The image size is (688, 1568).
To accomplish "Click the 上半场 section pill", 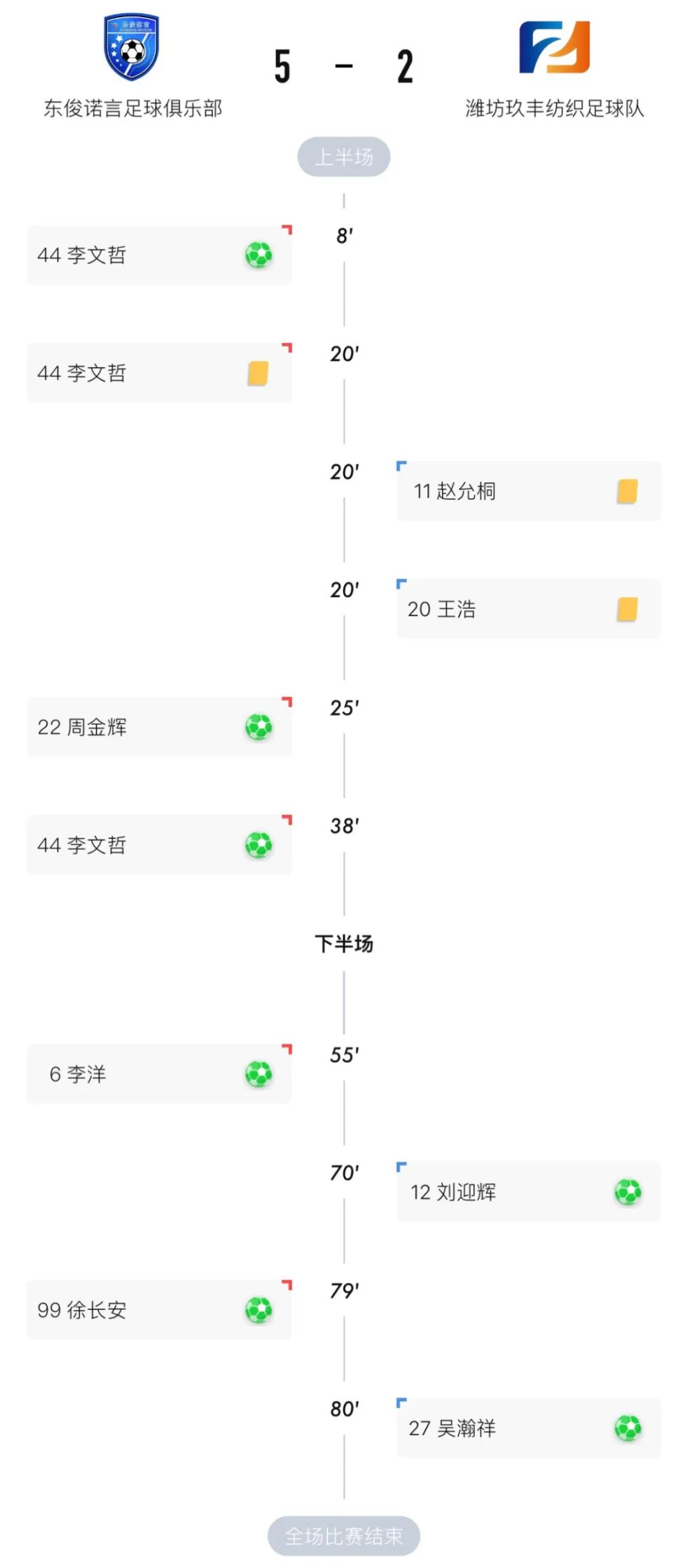I will 344,156.
